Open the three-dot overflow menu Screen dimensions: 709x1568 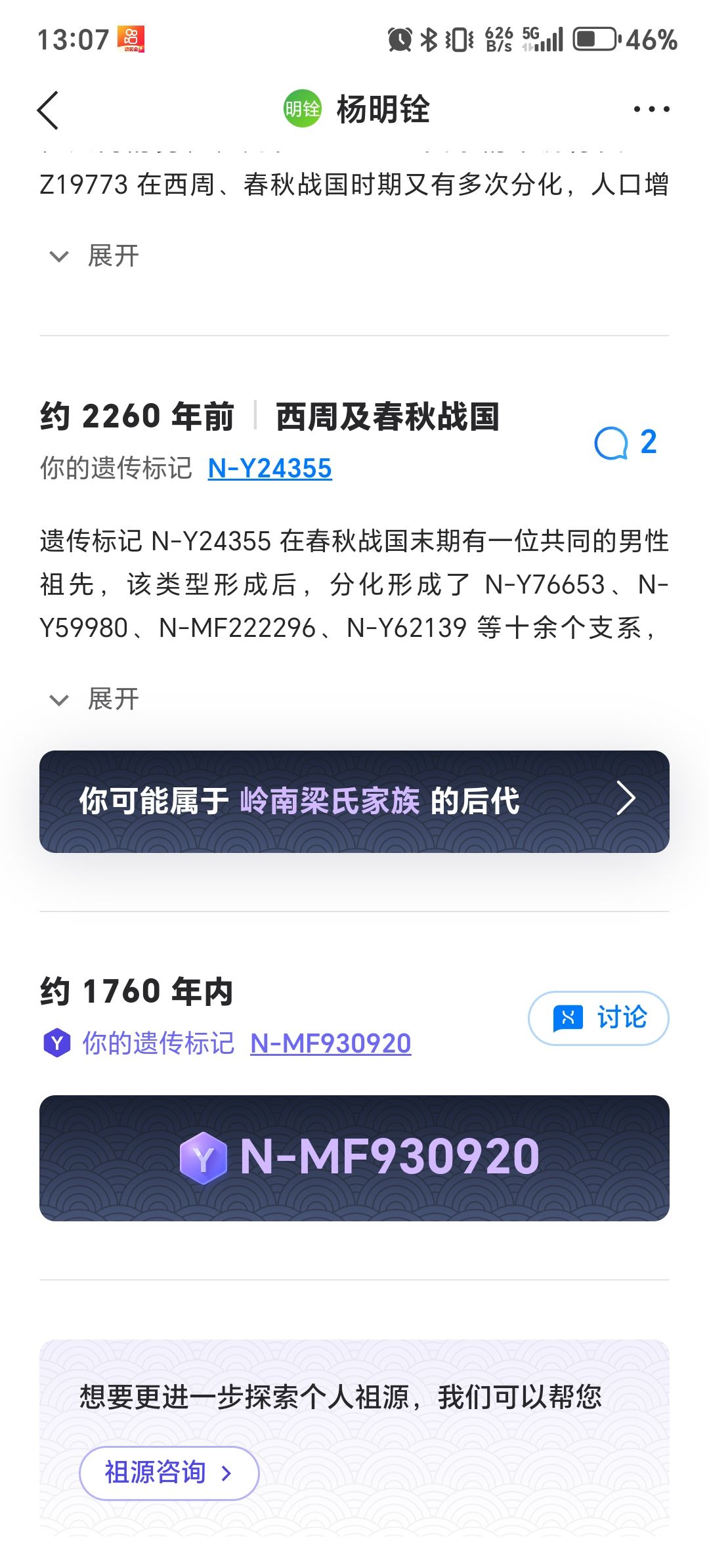pos(651,109)
